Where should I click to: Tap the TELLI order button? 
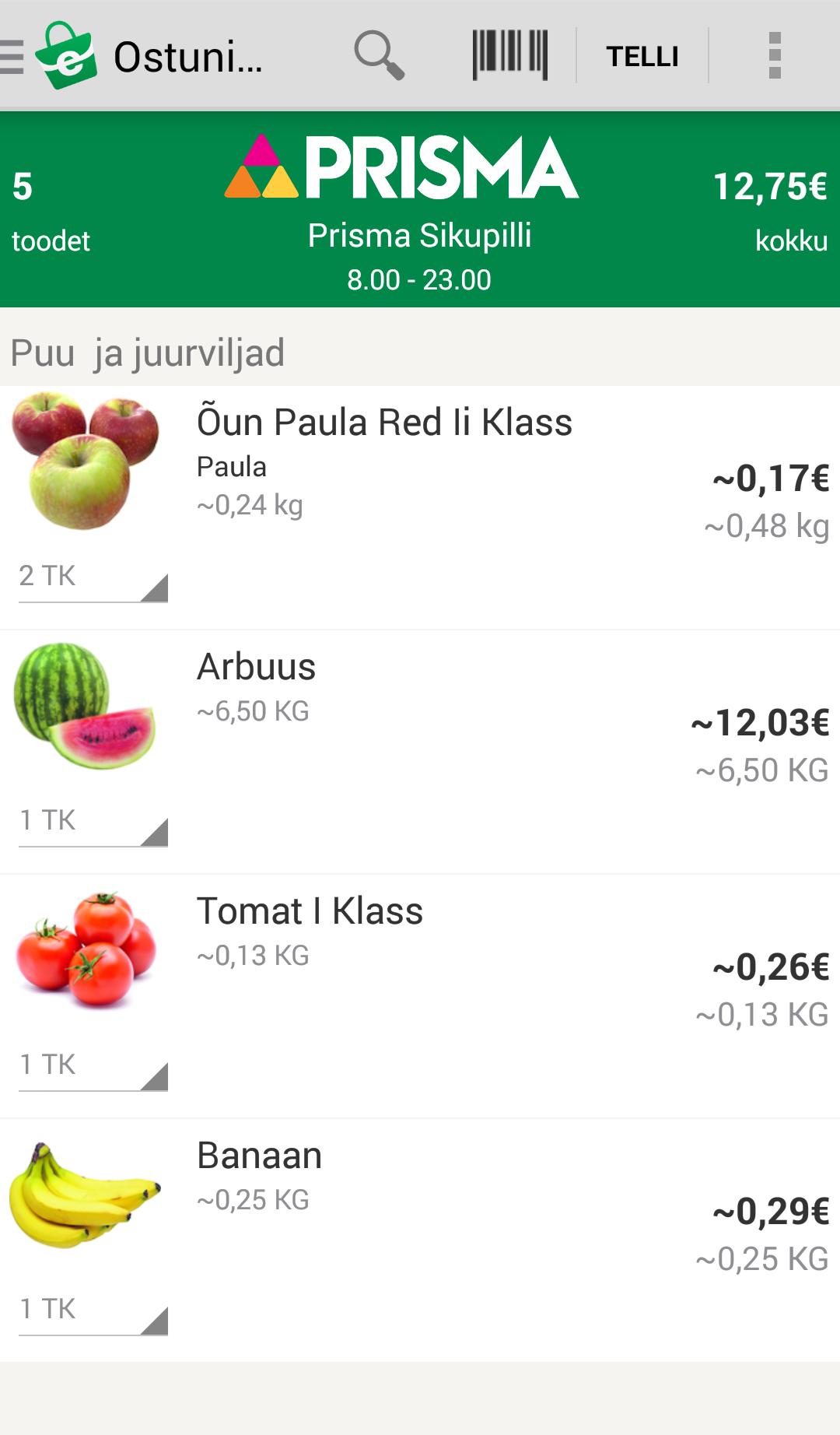tap(642, 56)
